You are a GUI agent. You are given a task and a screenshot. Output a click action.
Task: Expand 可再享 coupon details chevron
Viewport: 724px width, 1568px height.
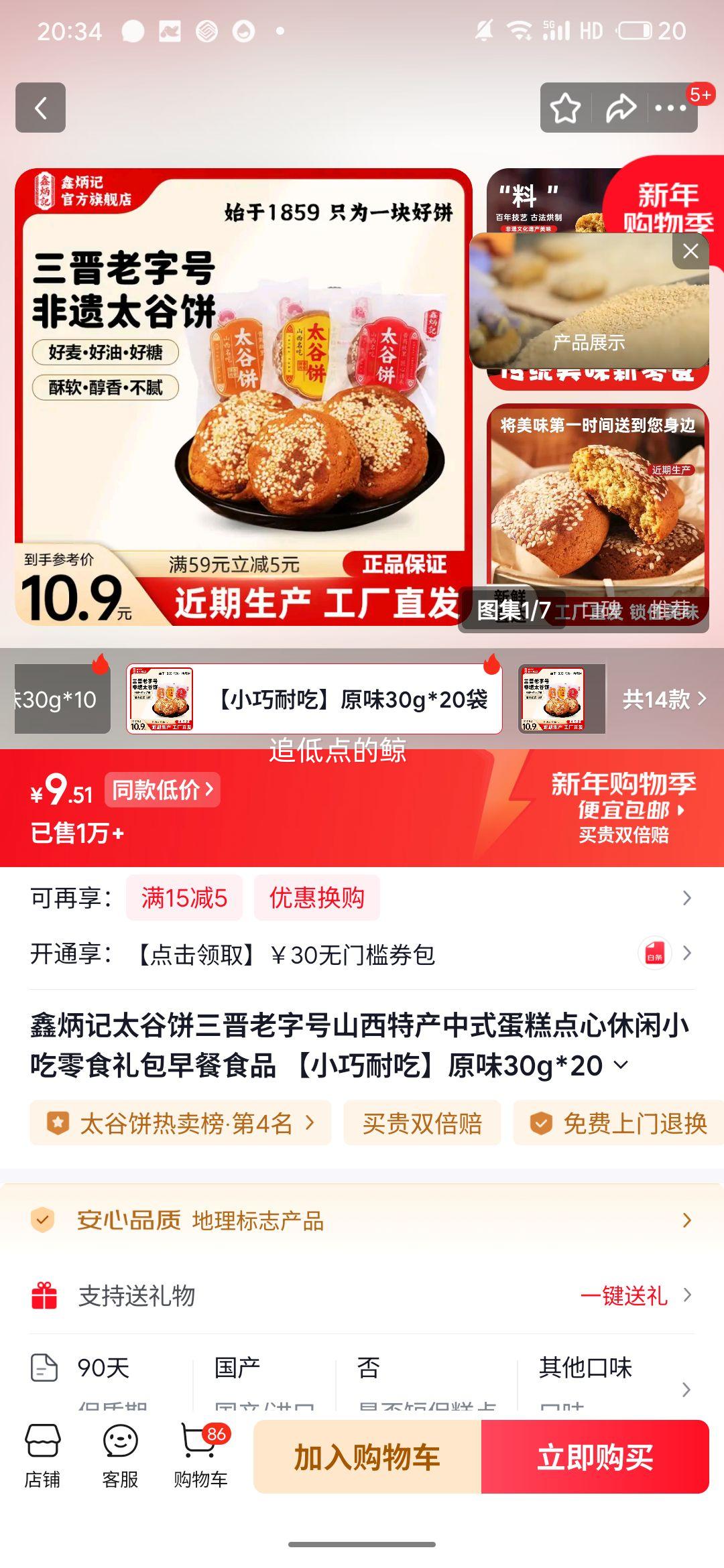click(690, 896)
